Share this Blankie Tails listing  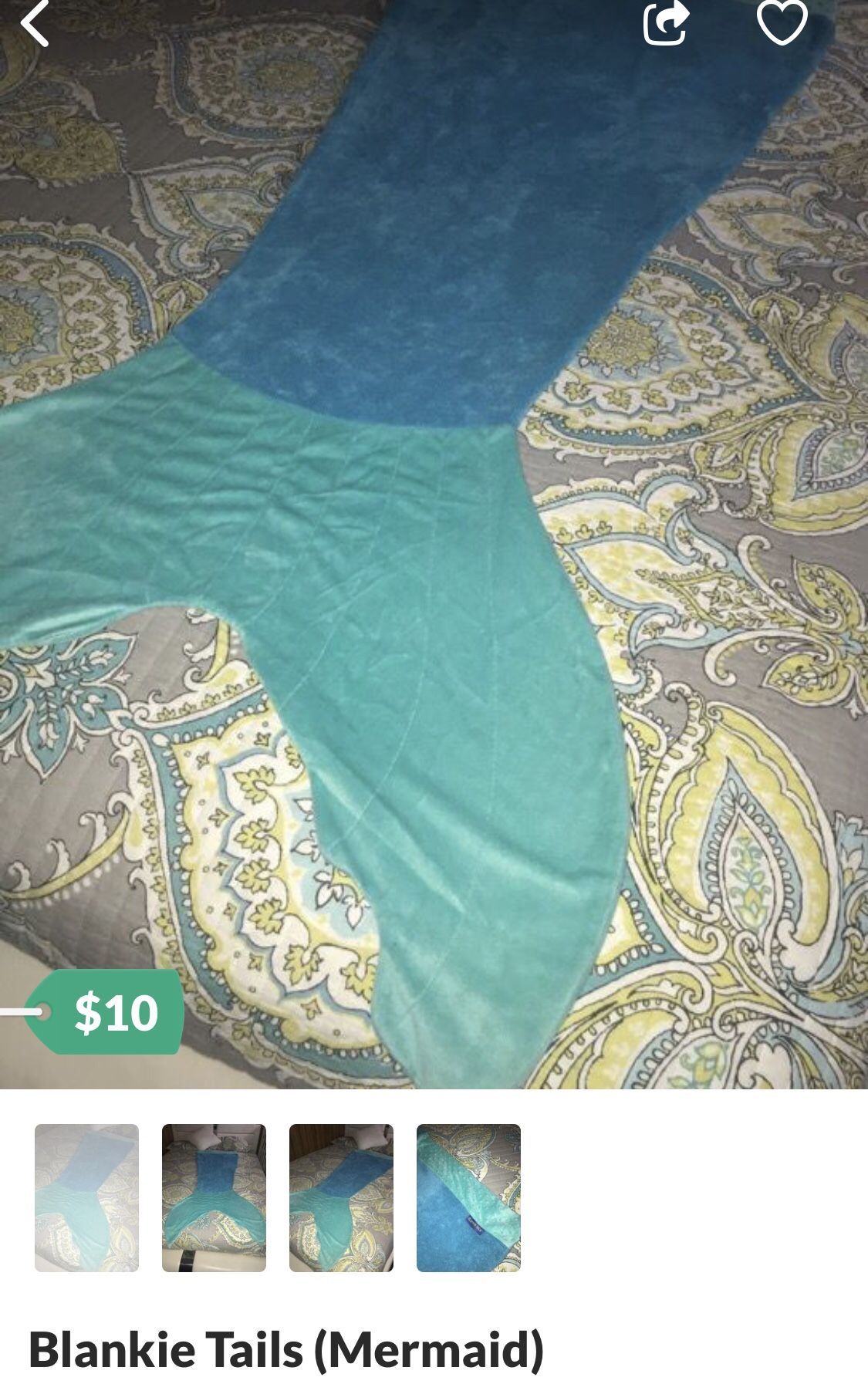[x=666, y=22]
